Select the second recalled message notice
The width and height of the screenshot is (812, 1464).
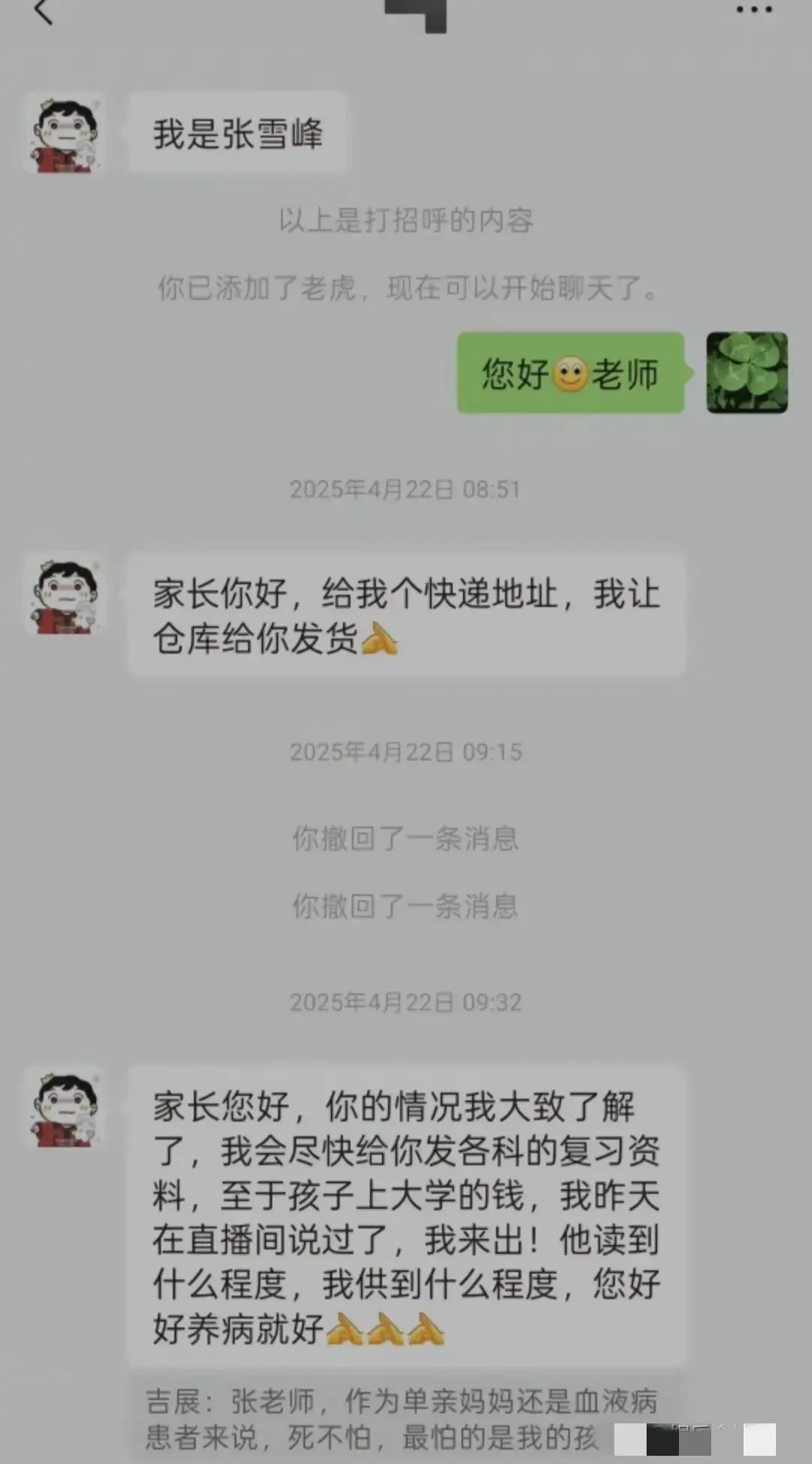[x=406, y=907]
